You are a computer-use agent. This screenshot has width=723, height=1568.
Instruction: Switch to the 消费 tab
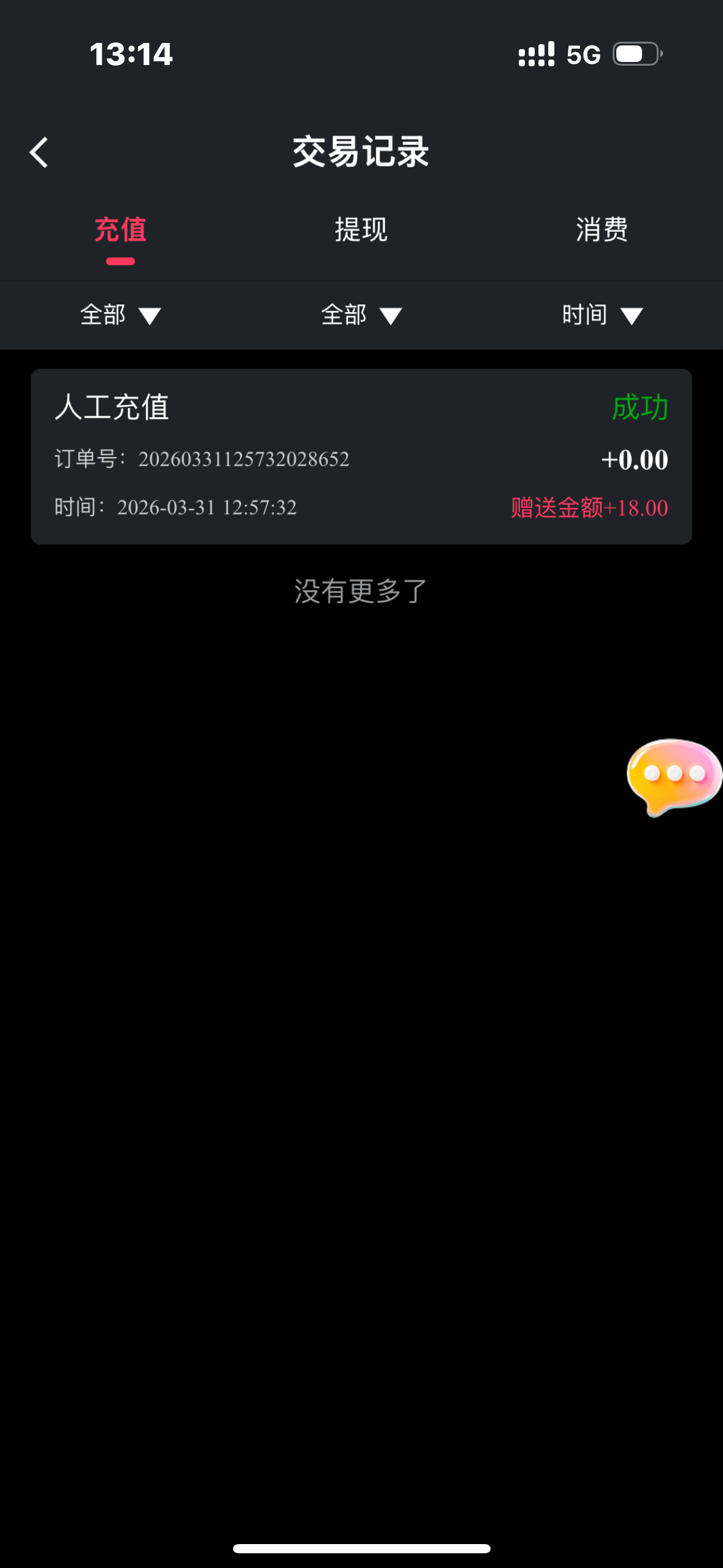[602, 230]
